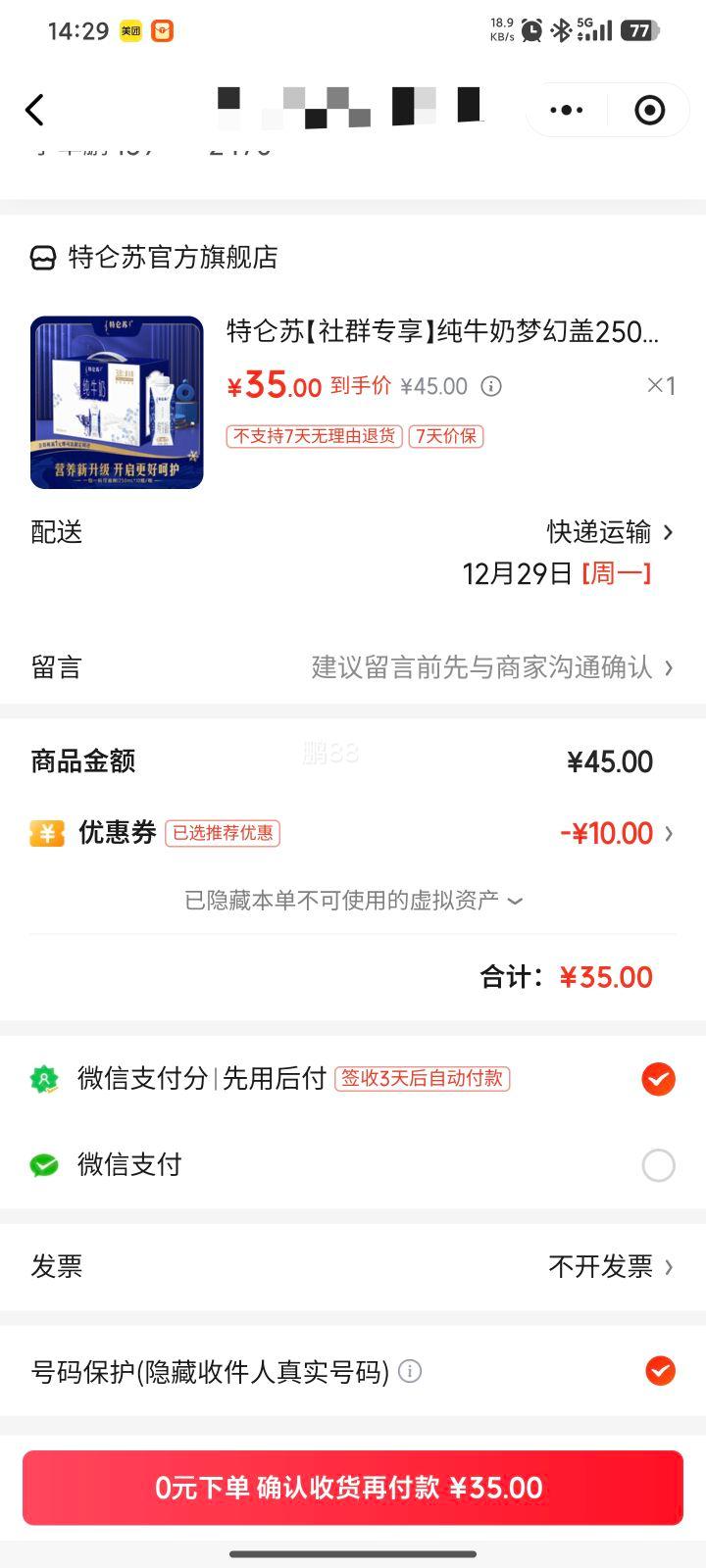706x1568 pixels.
Task: Click the WeChat Pay Score green icon
Action: tap(43, 1078)
